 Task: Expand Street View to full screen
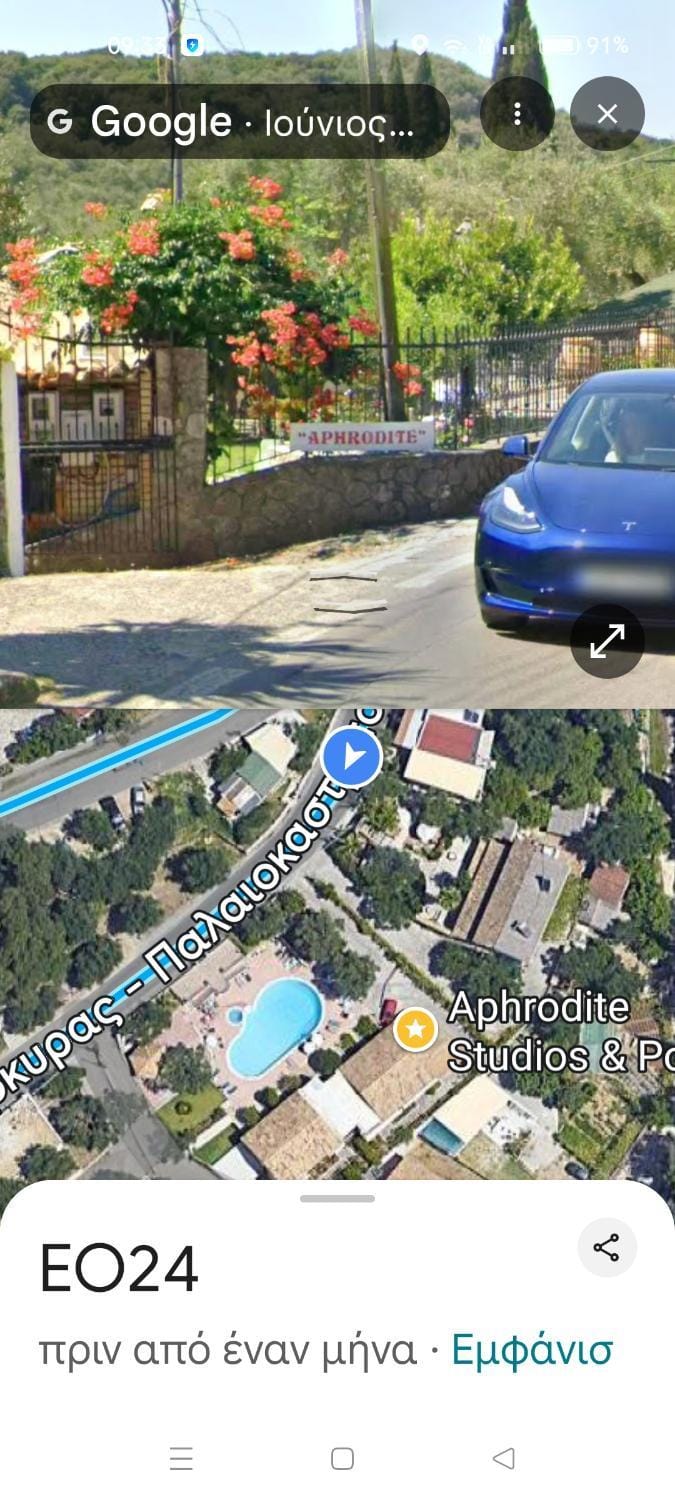tap(607, 641)
